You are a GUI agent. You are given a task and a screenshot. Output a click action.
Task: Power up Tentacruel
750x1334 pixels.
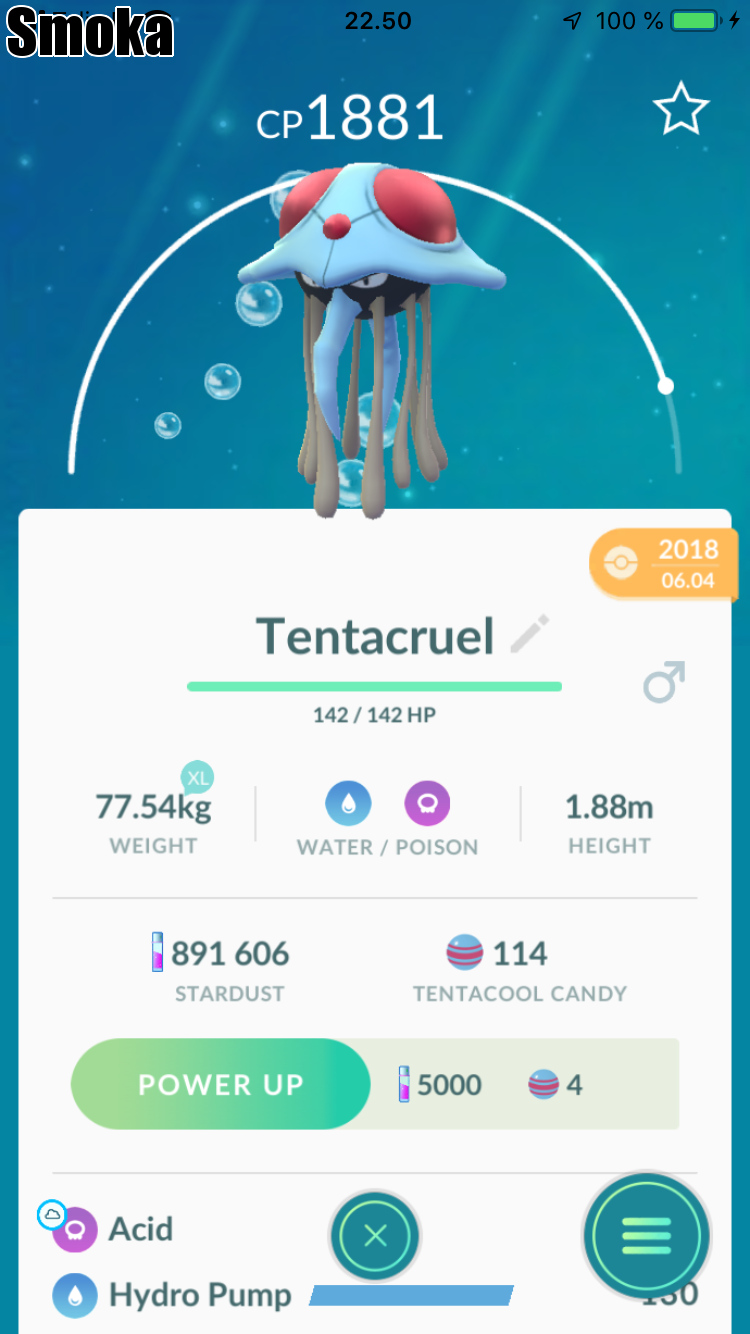[221, 1085]
